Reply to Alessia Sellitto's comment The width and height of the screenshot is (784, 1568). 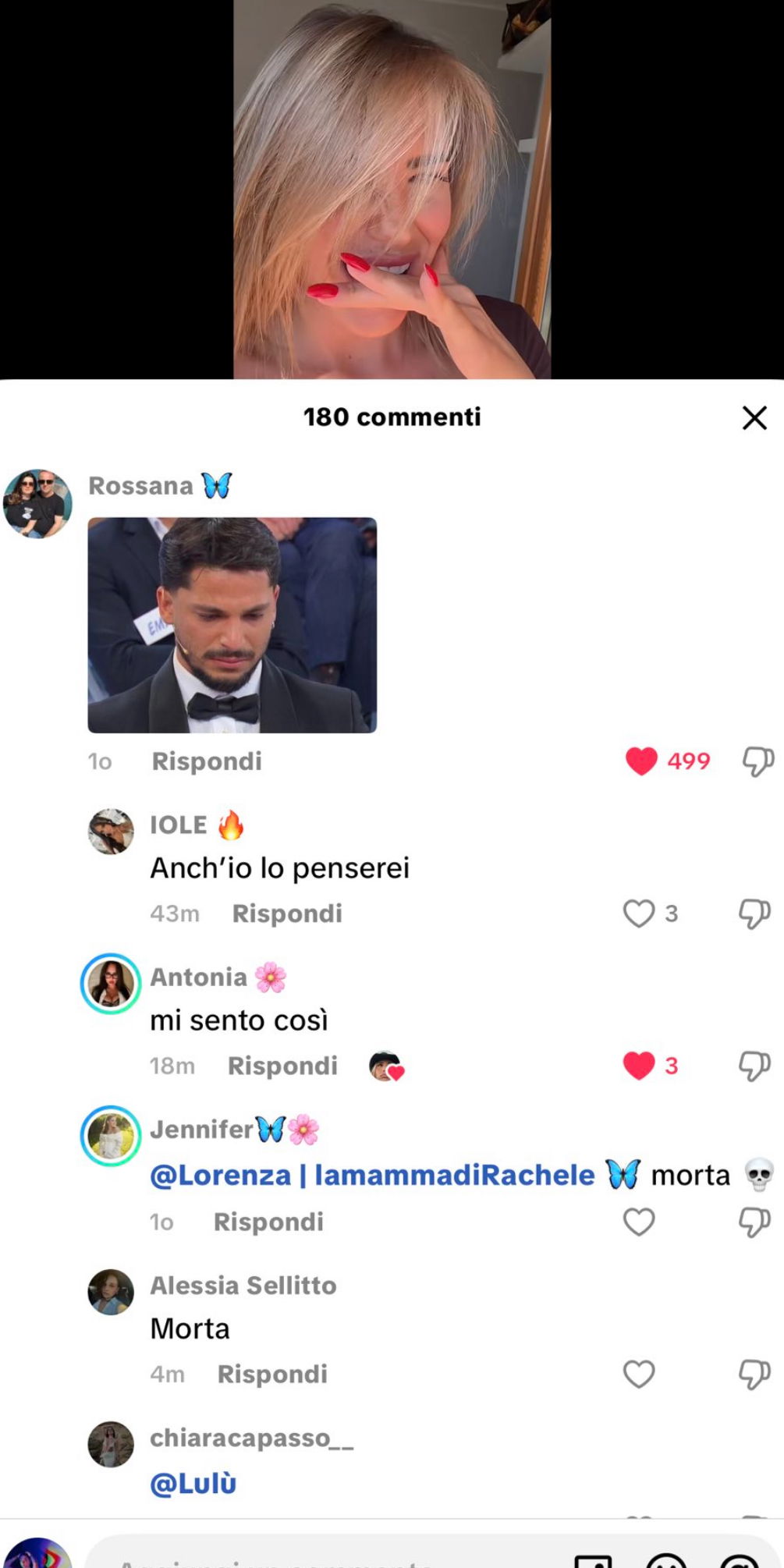pos(272,1374)
